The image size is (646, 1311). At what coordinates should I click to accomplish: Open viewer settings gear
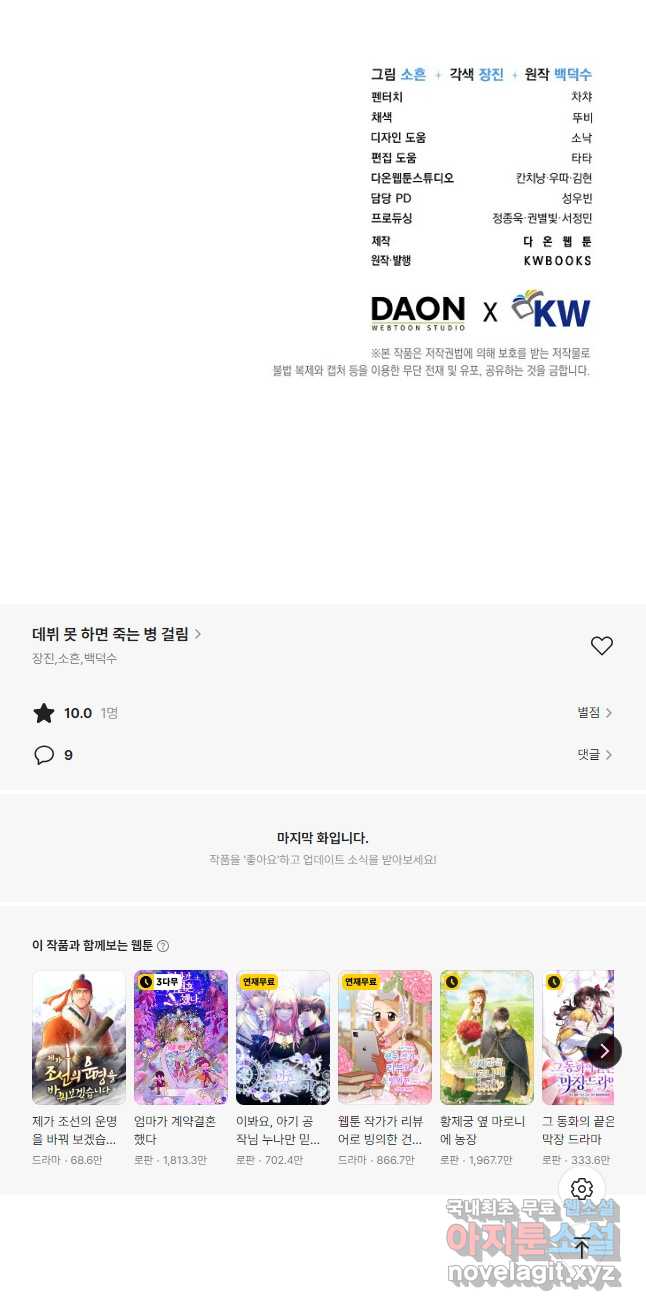(582, 1189)
